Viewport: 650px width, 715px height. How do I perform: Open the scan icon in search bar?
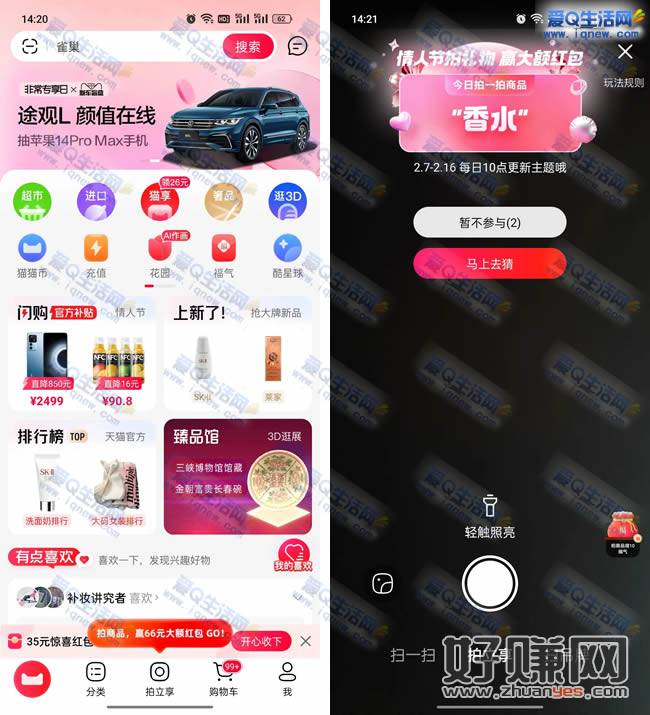pos(30,46)
